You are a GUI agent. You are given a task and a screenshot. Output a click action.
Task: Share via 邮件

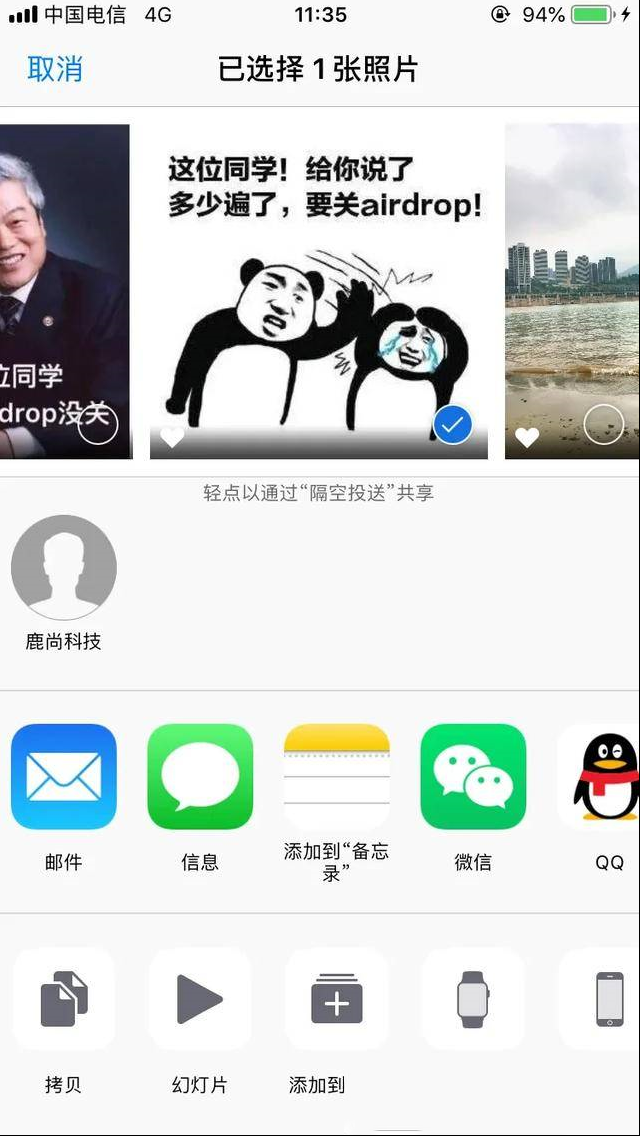(64, 777)
